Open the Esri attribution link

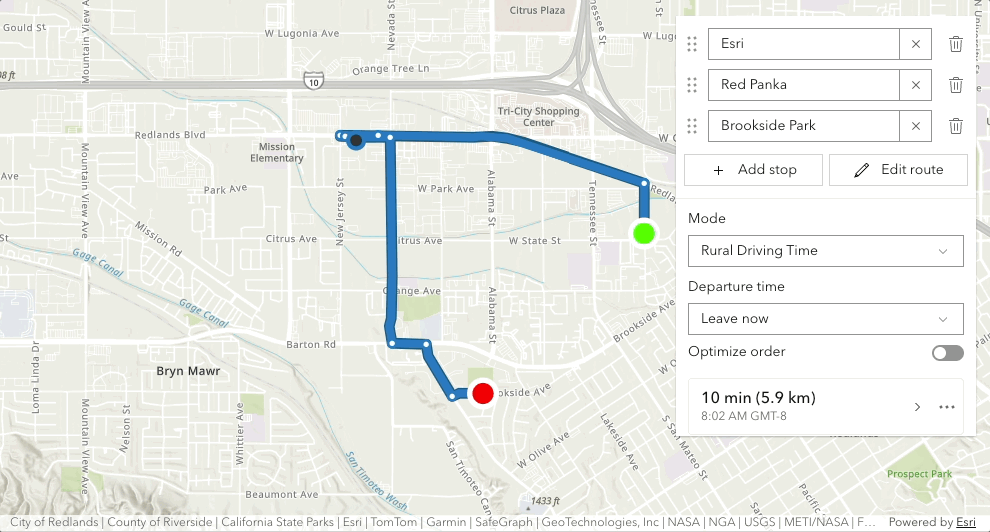point(966,522)
